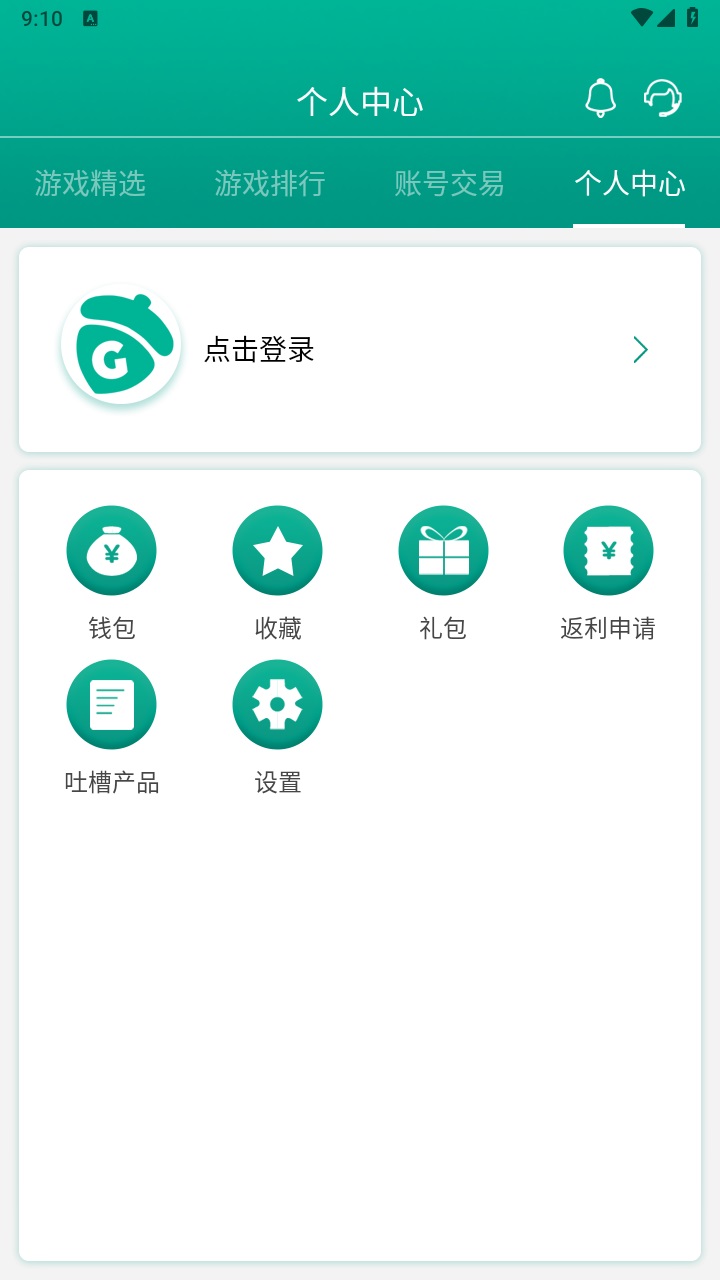Tap the acorn app avatar logo
Viewport: 720px width, 1280px height.
[120, 349]
